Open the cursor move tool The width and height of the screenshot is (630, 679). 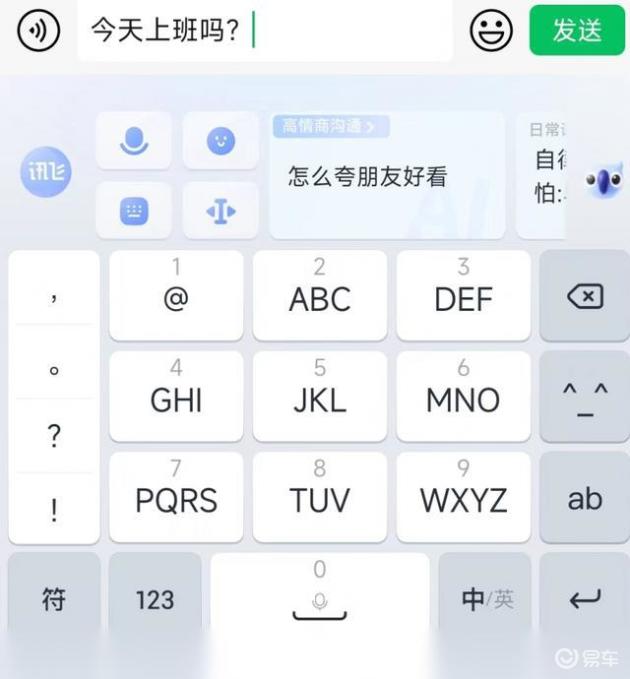(220, 211)
